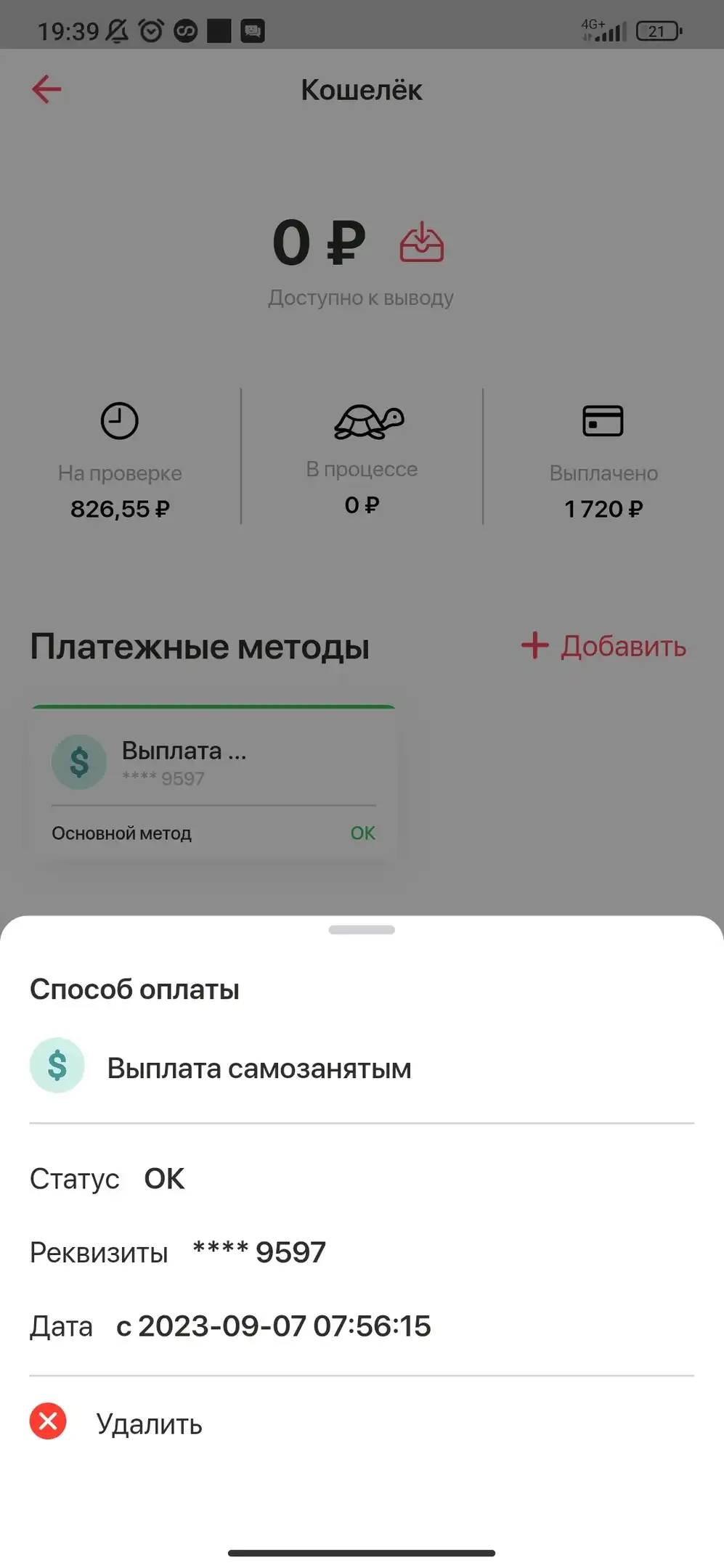Screen dimensions: 724x1568
Task: Tap the bottom sheet drag handle
Action: [x=362, y=930]
